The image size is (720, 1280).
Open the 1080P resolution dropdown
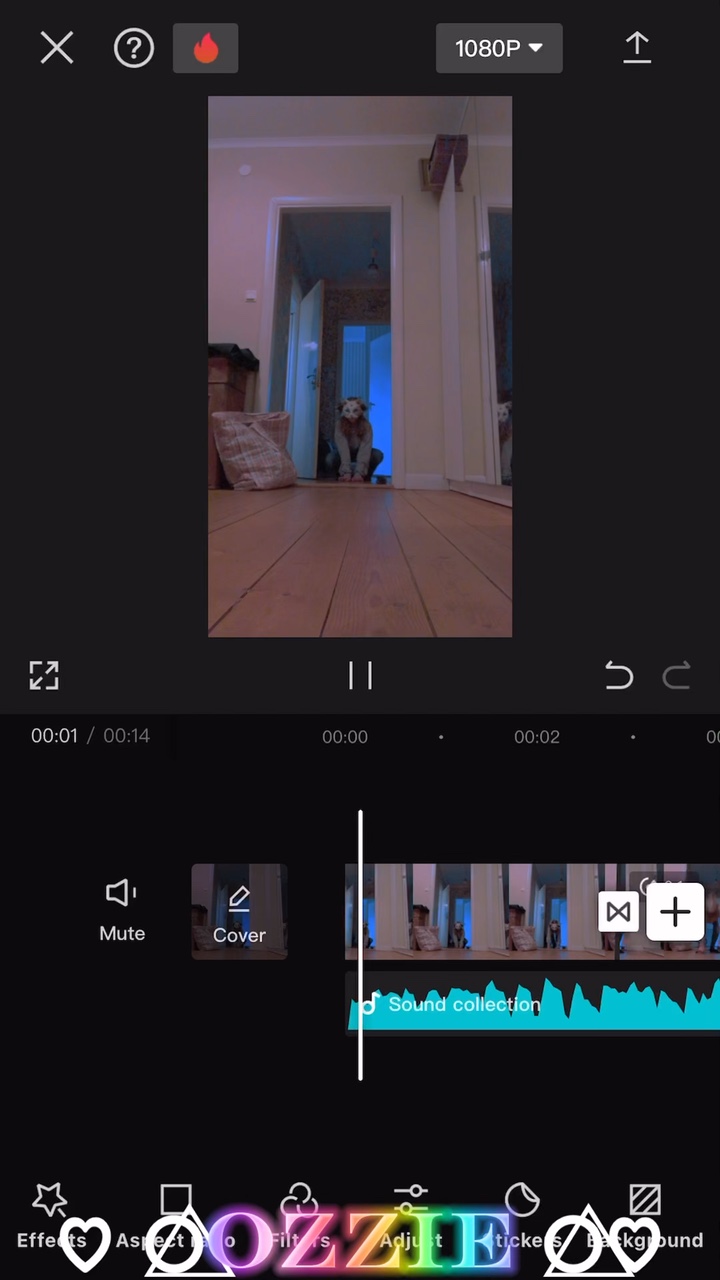pyautogui.click(x=498, y=48)
